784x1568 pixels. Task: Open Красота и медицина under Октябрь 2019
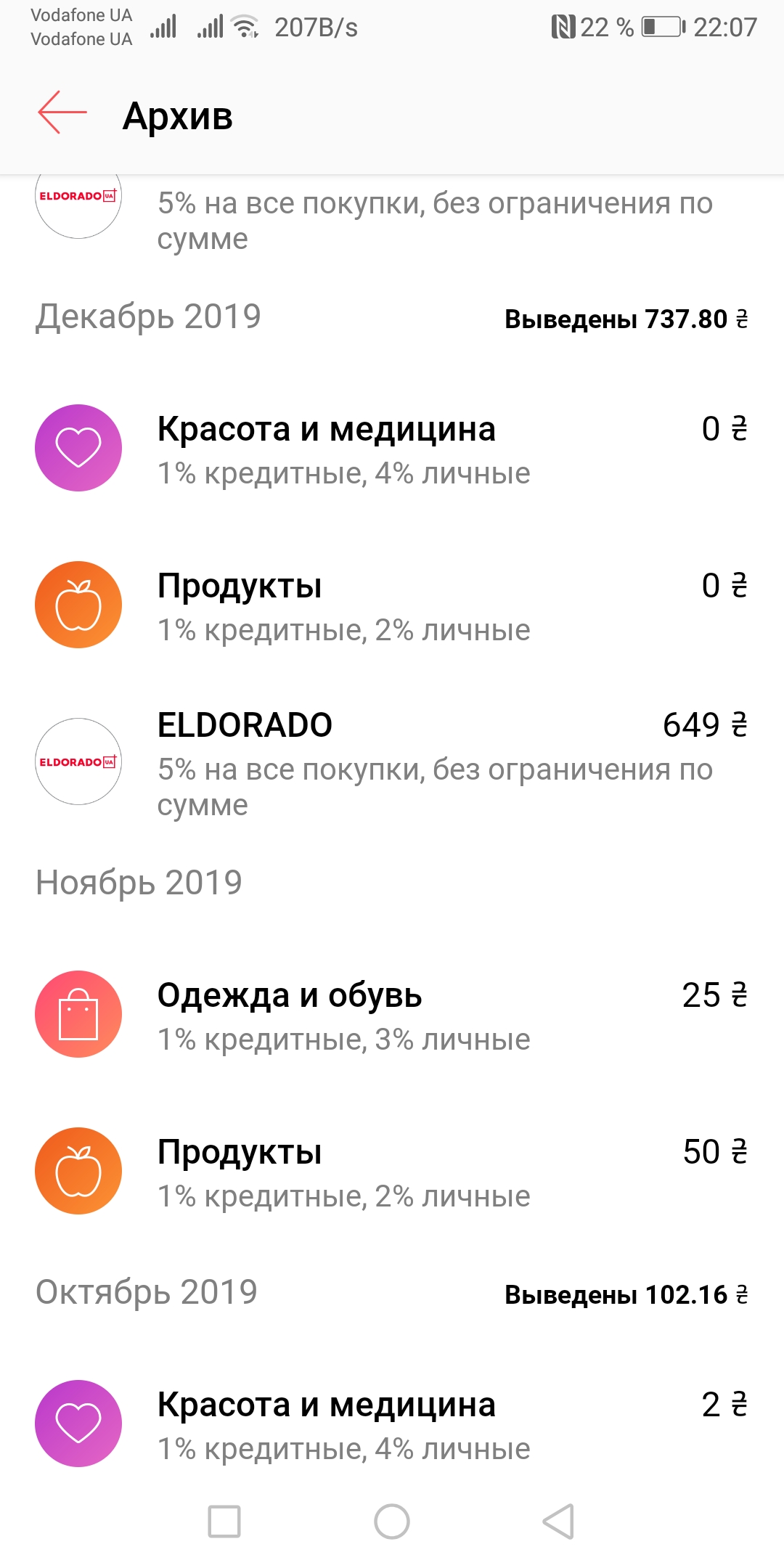(392, 1424)
